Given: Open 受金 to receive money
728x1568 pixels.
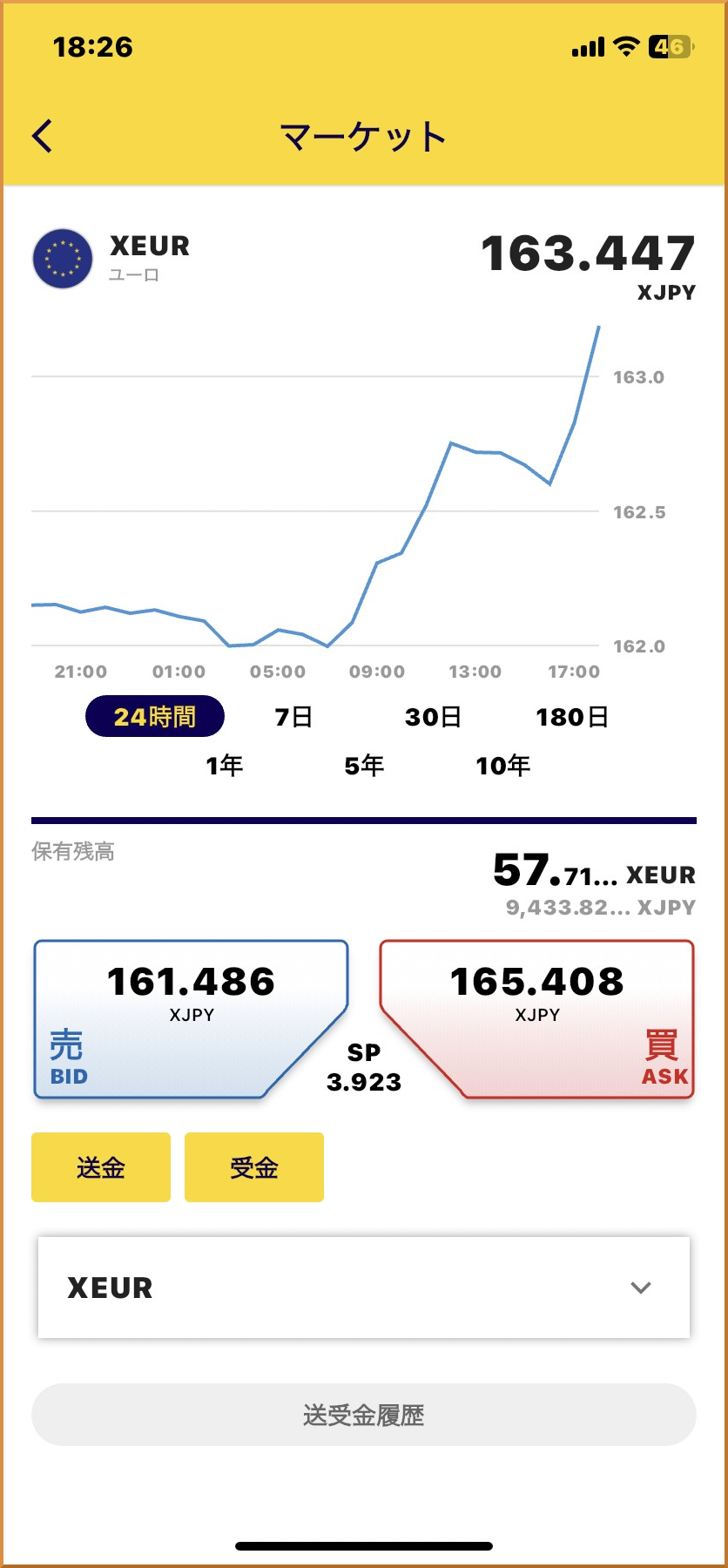Looking at the screenshot, I should [x=254, y=1167].
